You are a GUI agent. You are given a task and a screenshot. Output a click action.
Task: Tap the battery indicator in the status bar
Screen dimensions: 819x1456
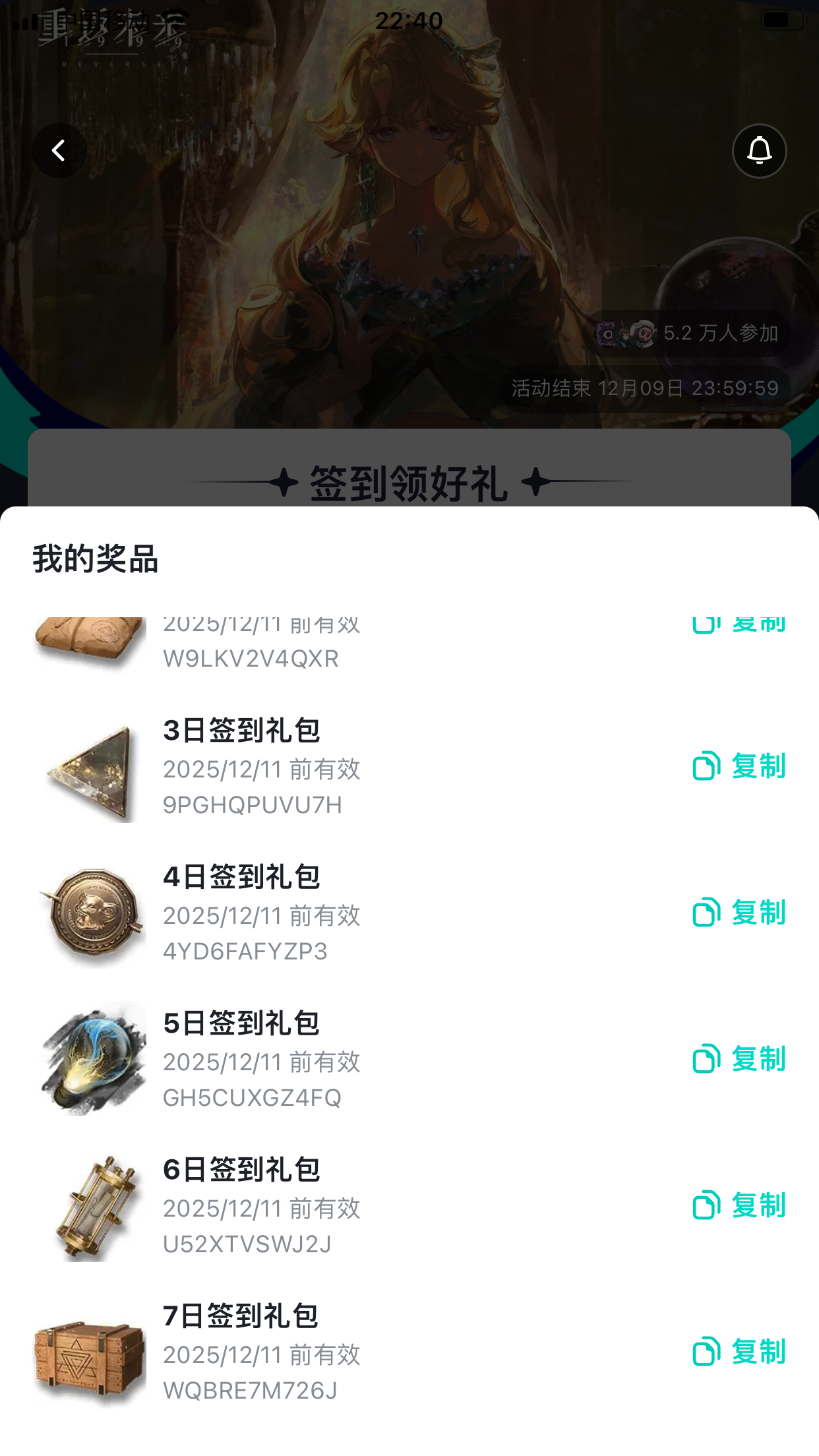pos(781,20)
